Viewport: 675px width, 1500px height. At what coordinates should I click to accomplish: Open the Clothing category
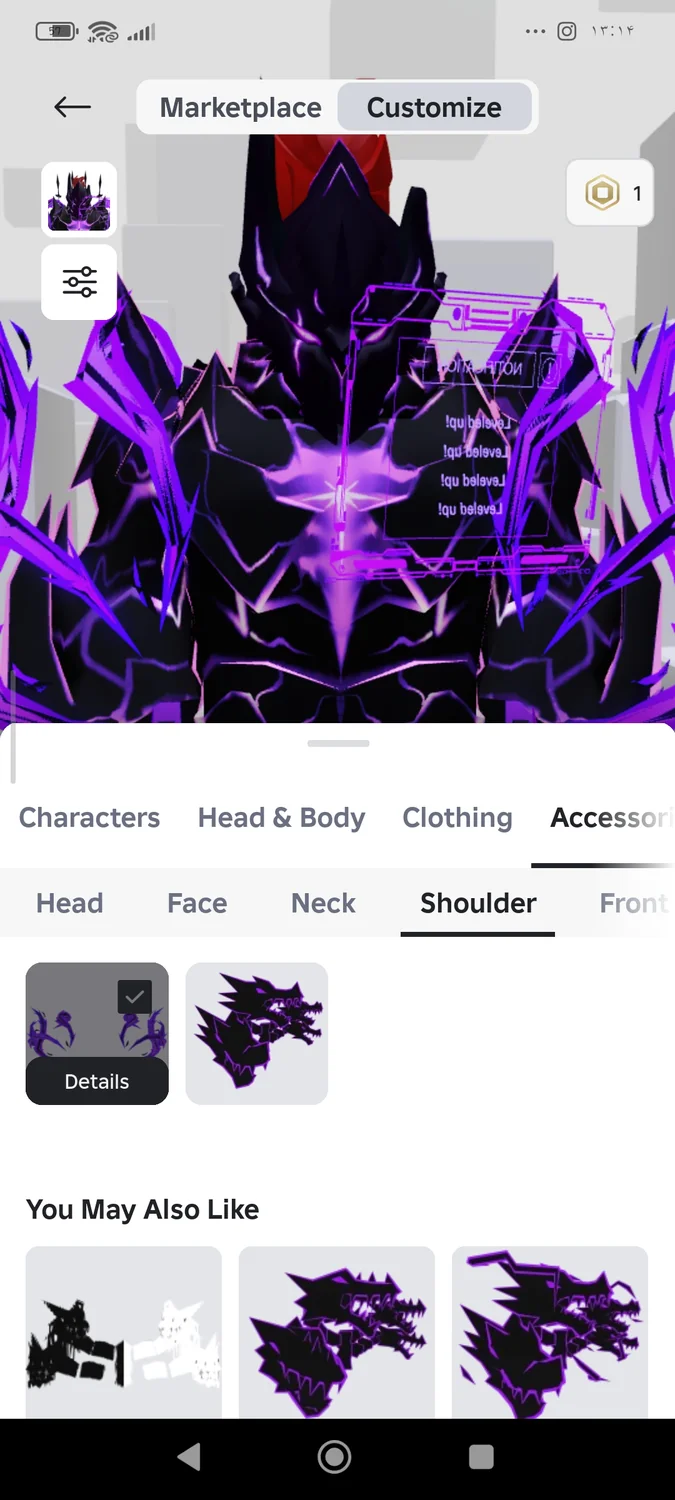pyautogui.click(x=457, y=818)
